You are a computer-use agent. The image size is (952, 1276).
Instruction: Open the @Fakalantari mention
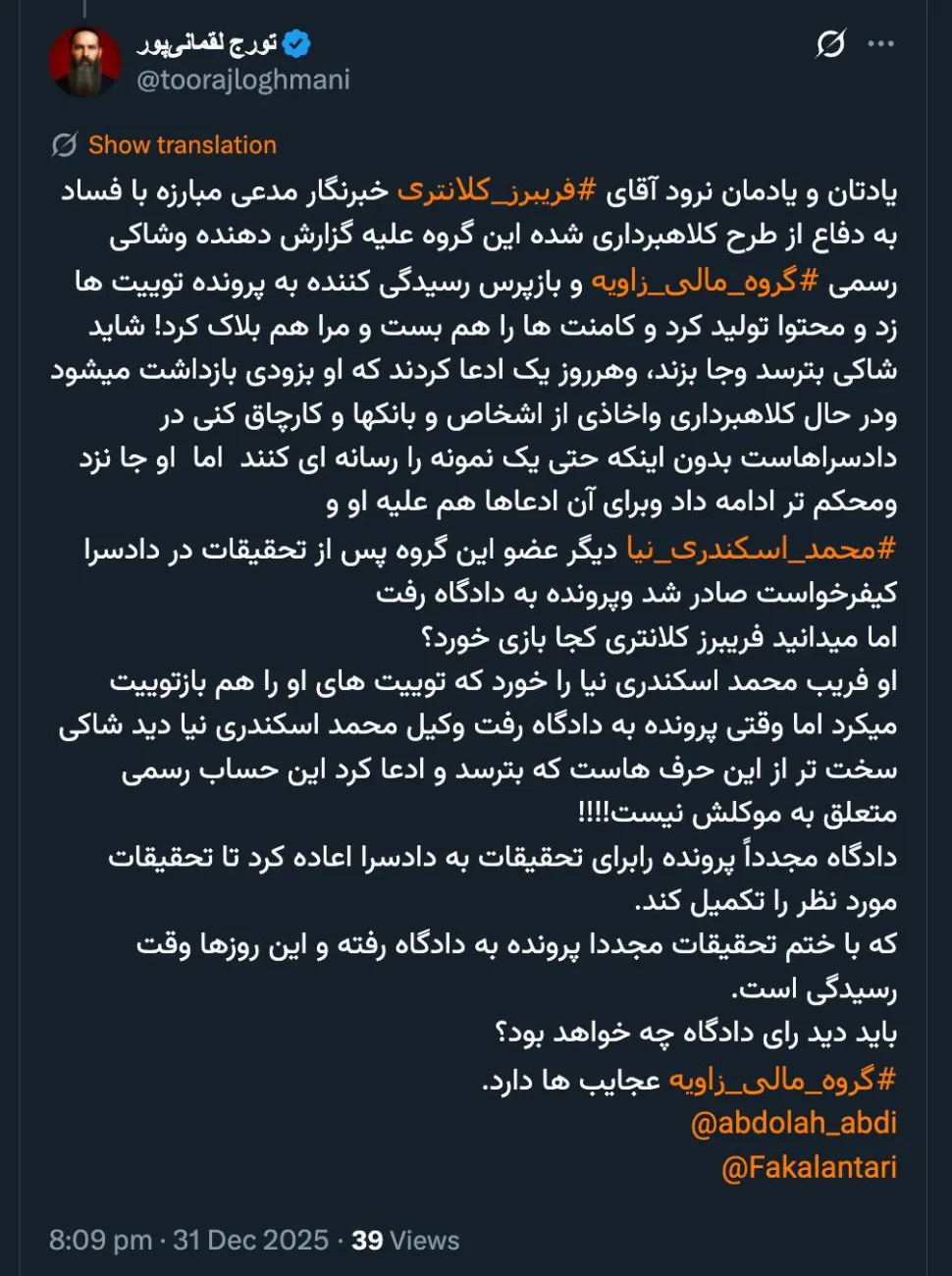[812, 1166]
